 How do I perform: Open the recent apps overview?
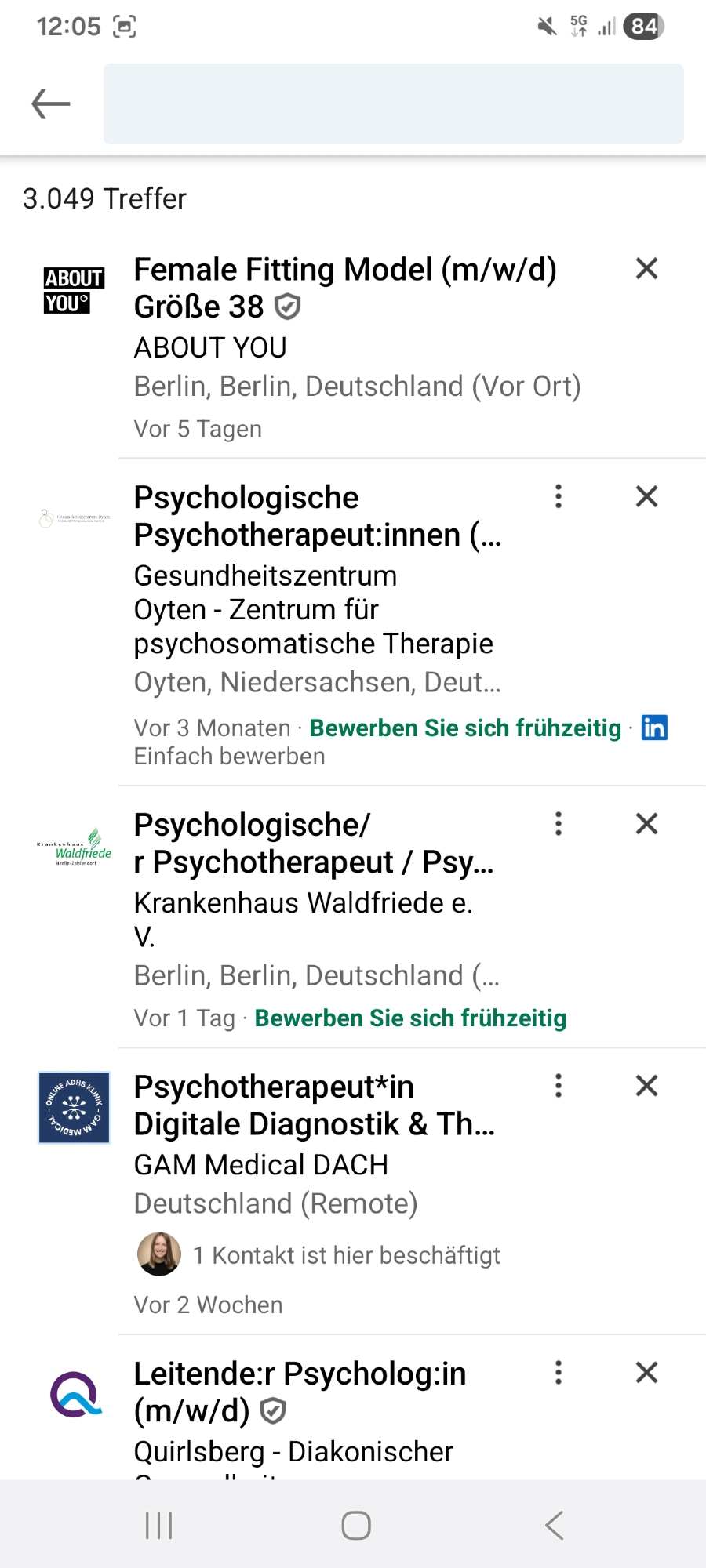159,1525
